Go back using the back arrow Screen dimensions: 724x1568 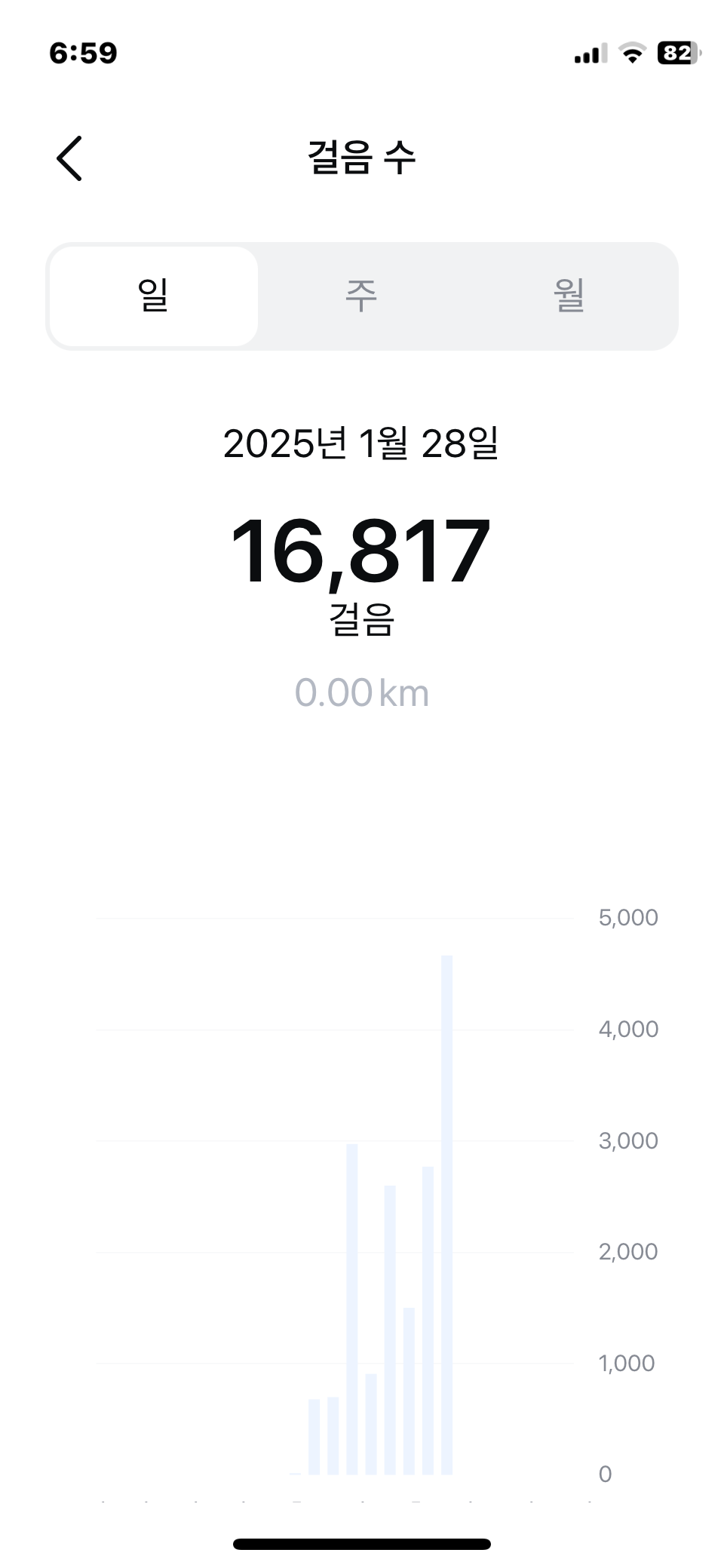point(69,158)
